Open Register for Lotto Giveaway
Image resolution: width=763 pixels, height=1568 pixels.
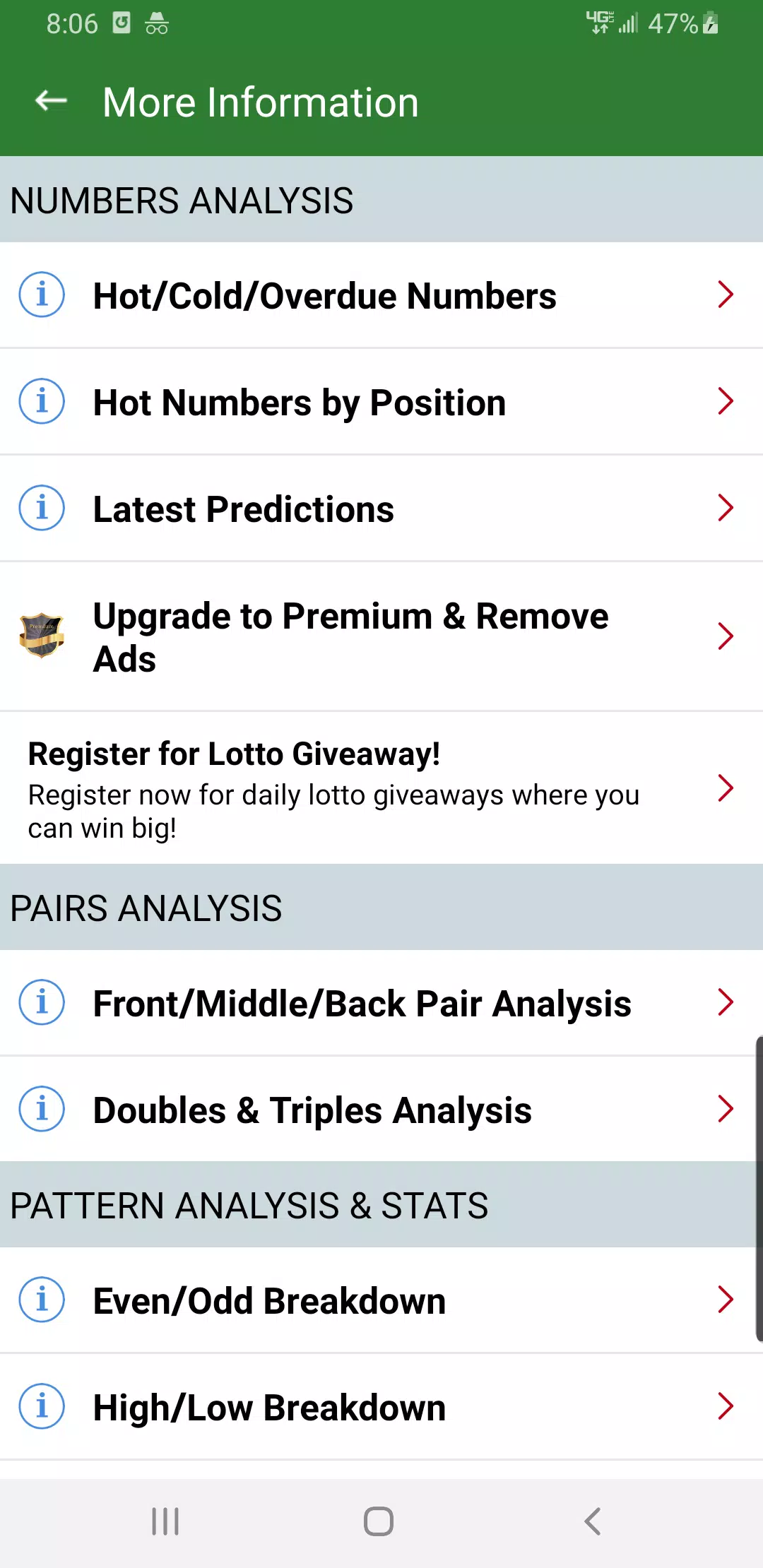381,788
